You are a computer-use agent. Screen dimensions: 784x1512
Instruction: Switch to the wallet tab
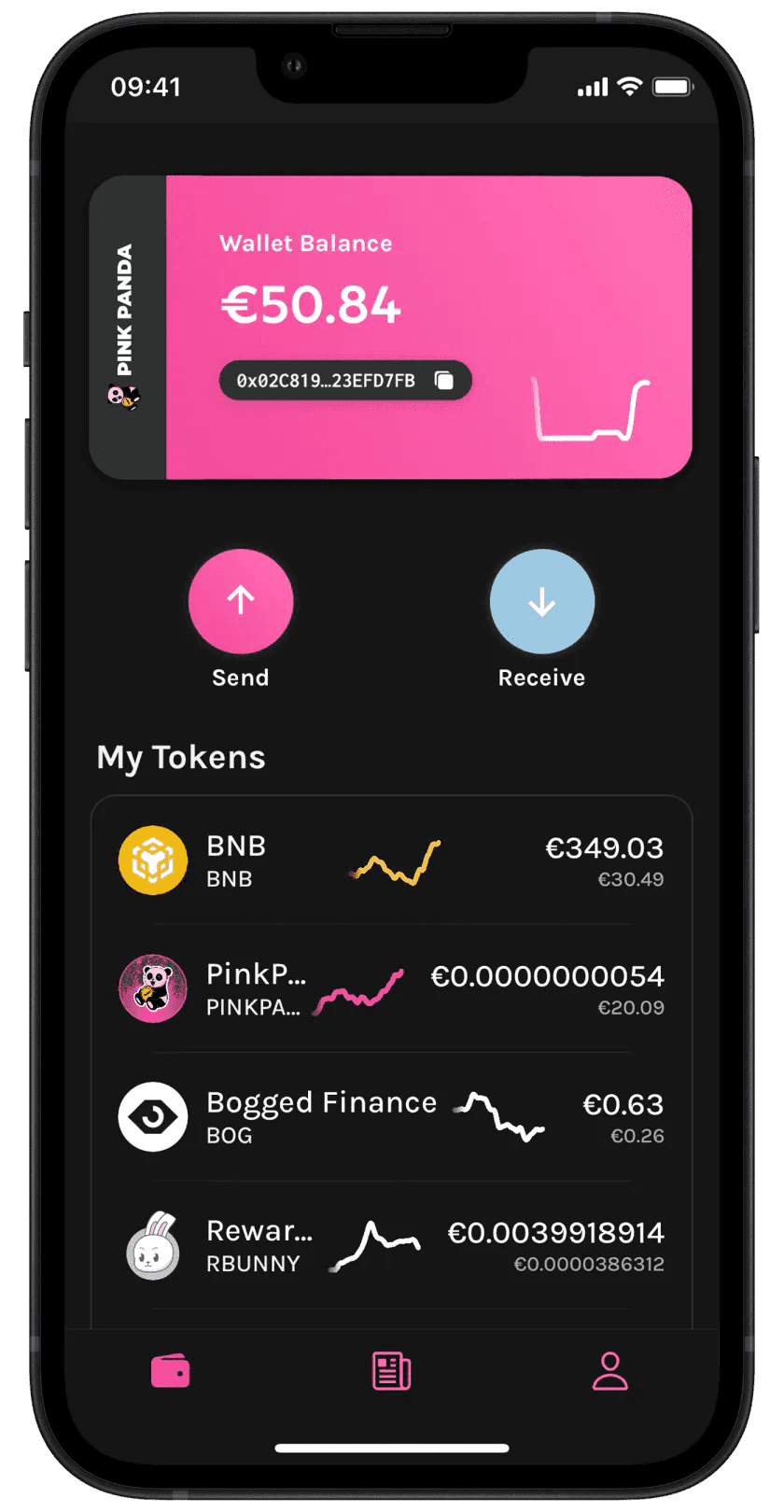171,1372
